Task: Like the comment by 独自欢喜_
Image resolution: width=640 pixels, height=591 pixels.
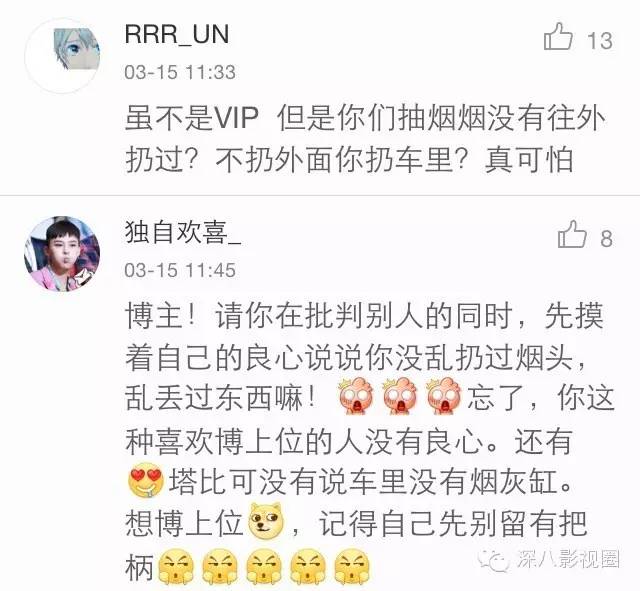Action: [x=572, y=236]
